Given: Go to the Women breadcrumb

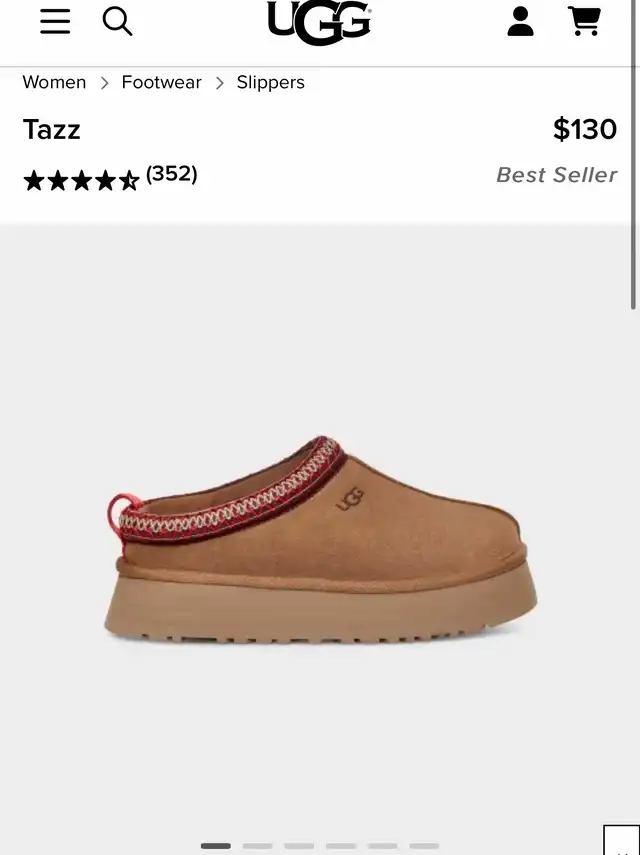Looking at the screenshot, I should [x=54, y=82].
